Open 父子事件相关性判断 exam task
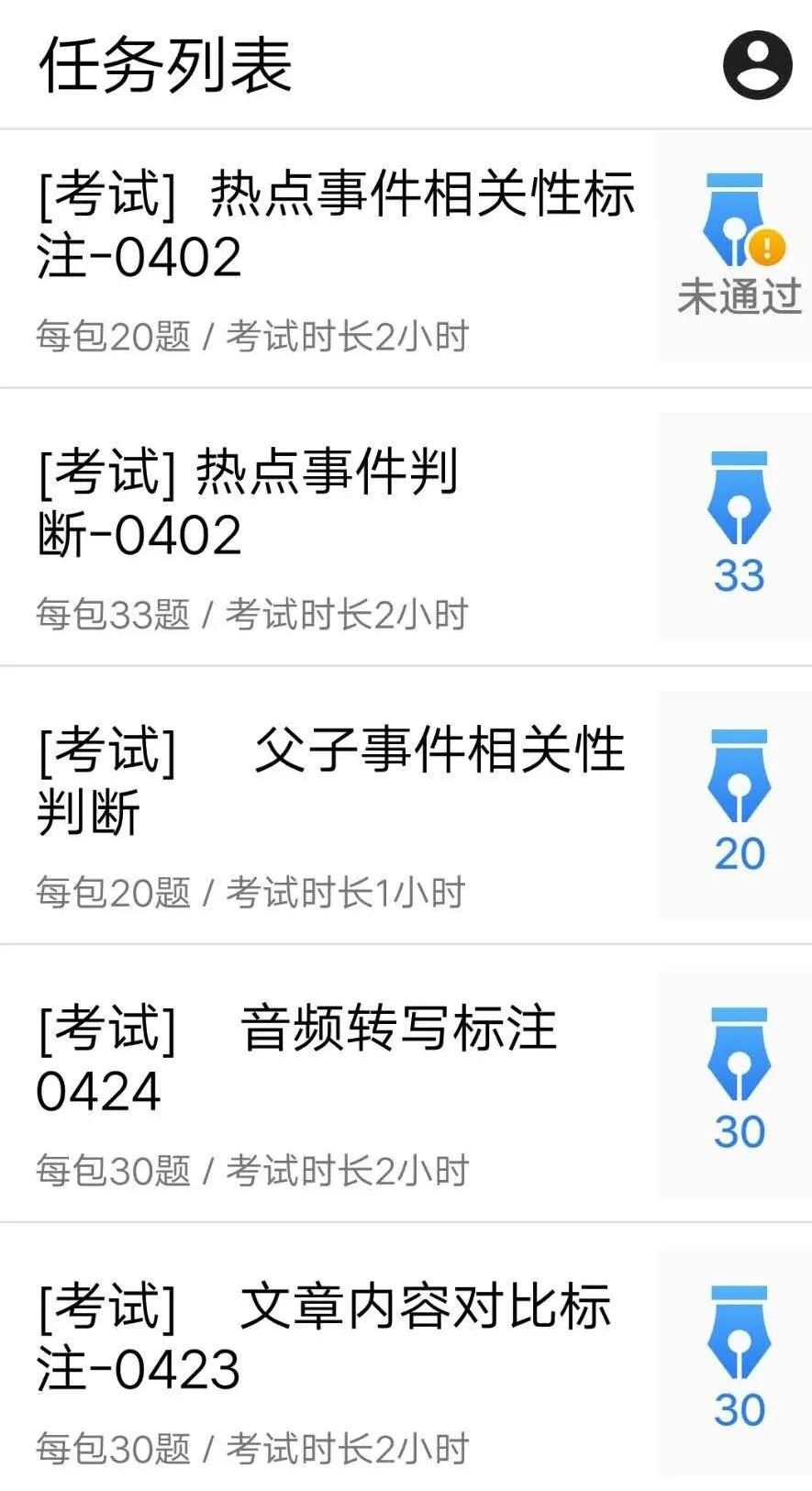 coord(330,780)
